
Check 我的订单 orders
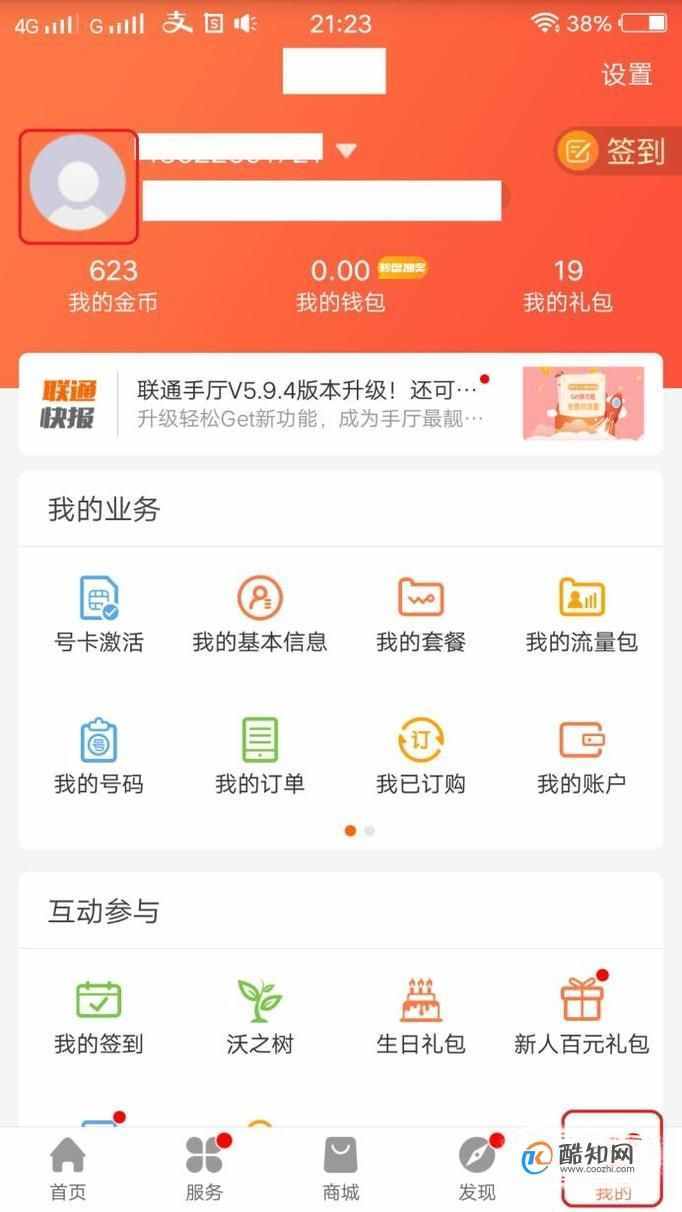pyautogui.click(x=260, y=757)
